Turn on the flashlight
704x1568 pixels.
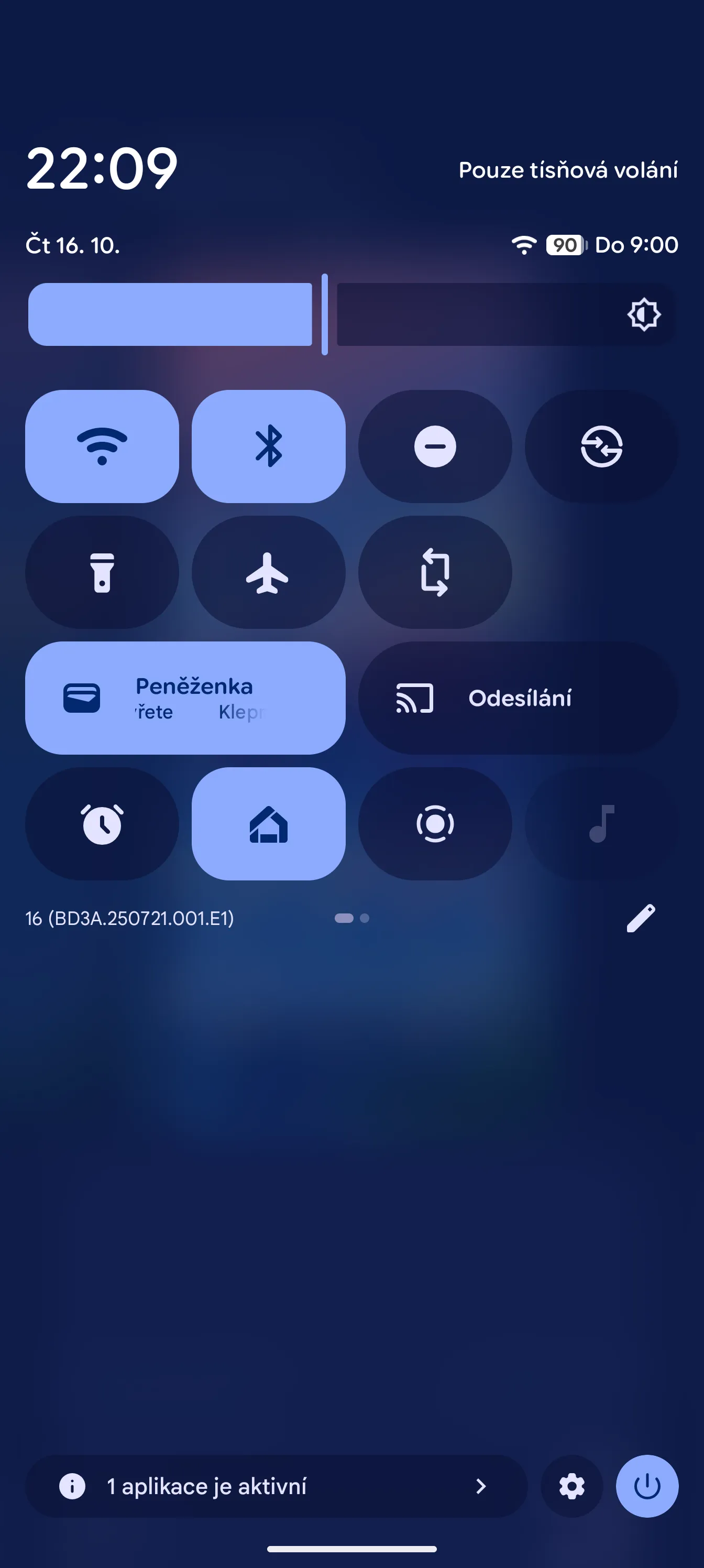pos(102,572)
